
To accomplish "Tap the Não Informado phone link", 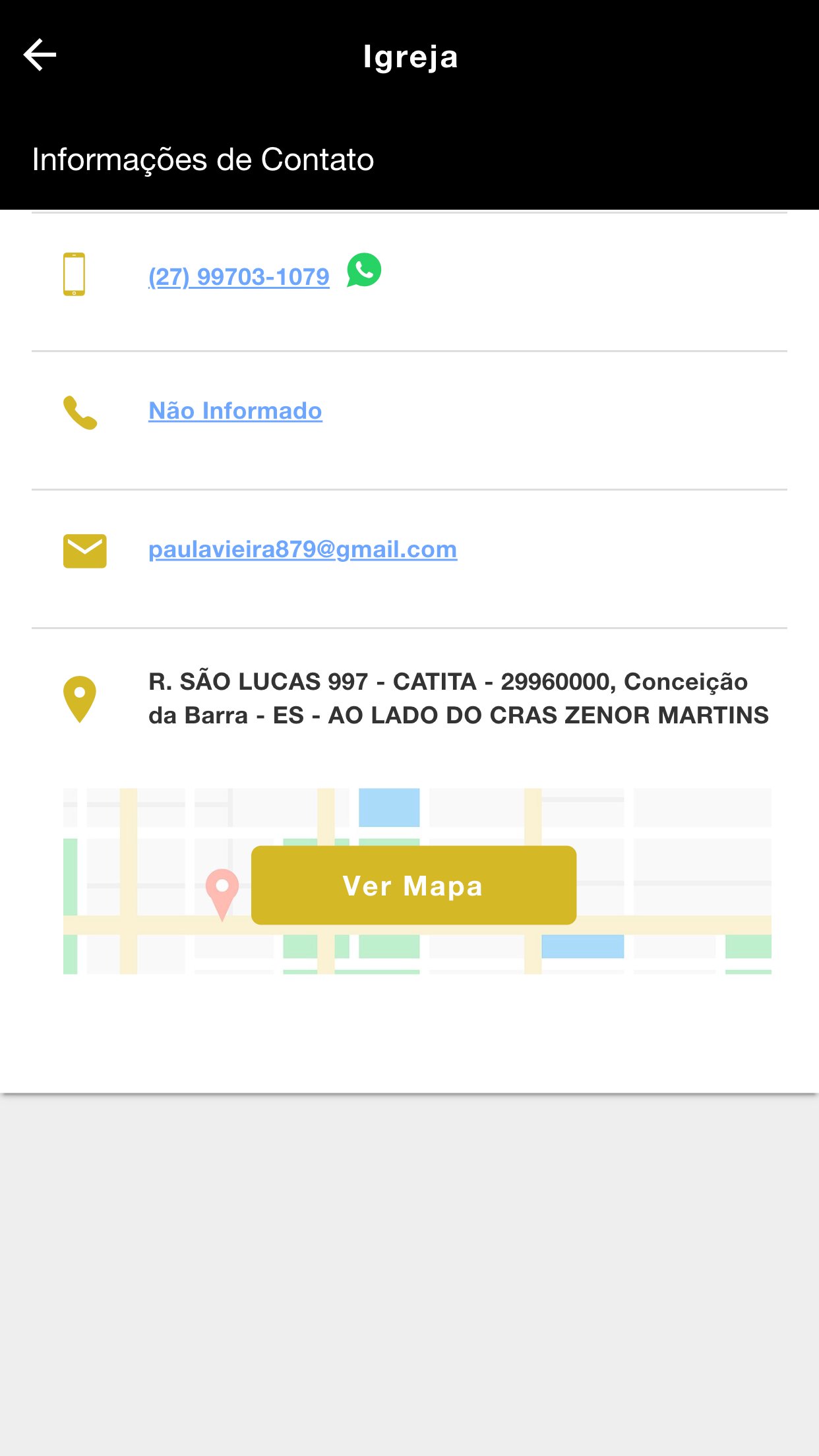I will [235, 411].
